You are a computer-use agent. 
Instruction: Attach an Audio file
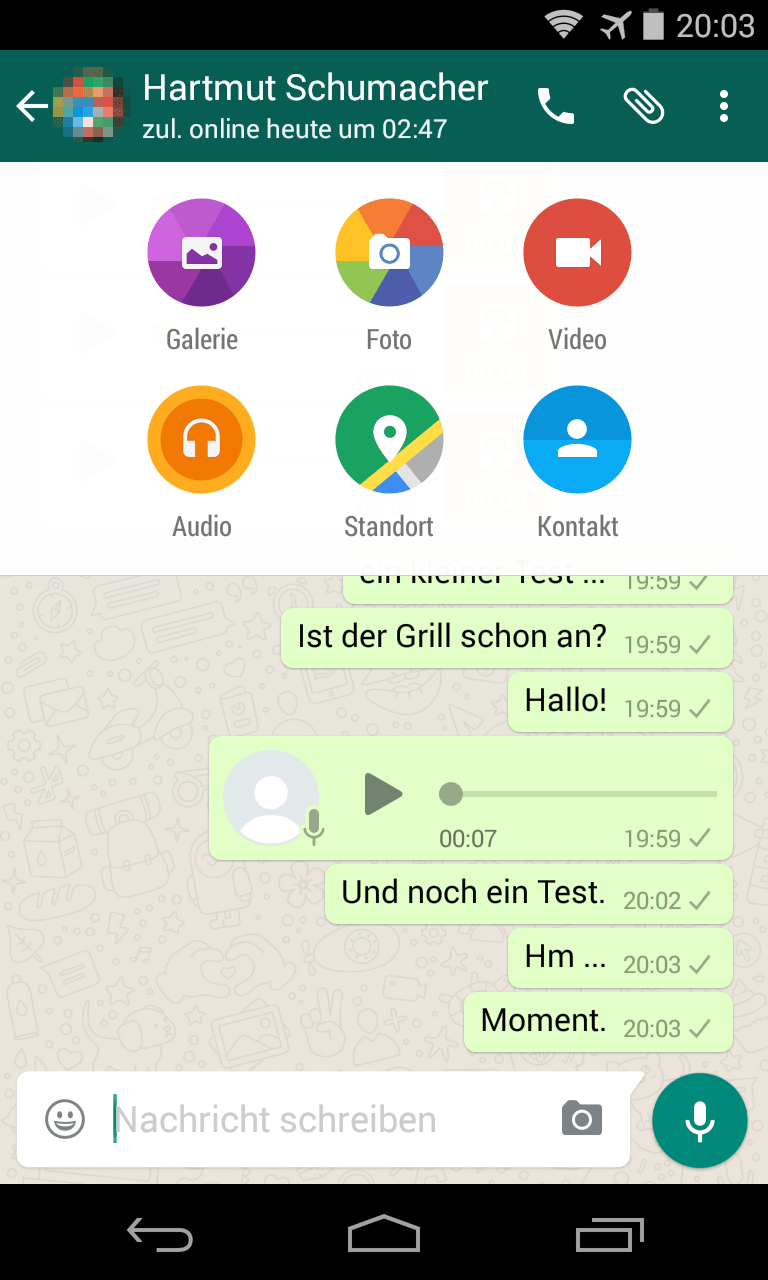coord(201,440)
